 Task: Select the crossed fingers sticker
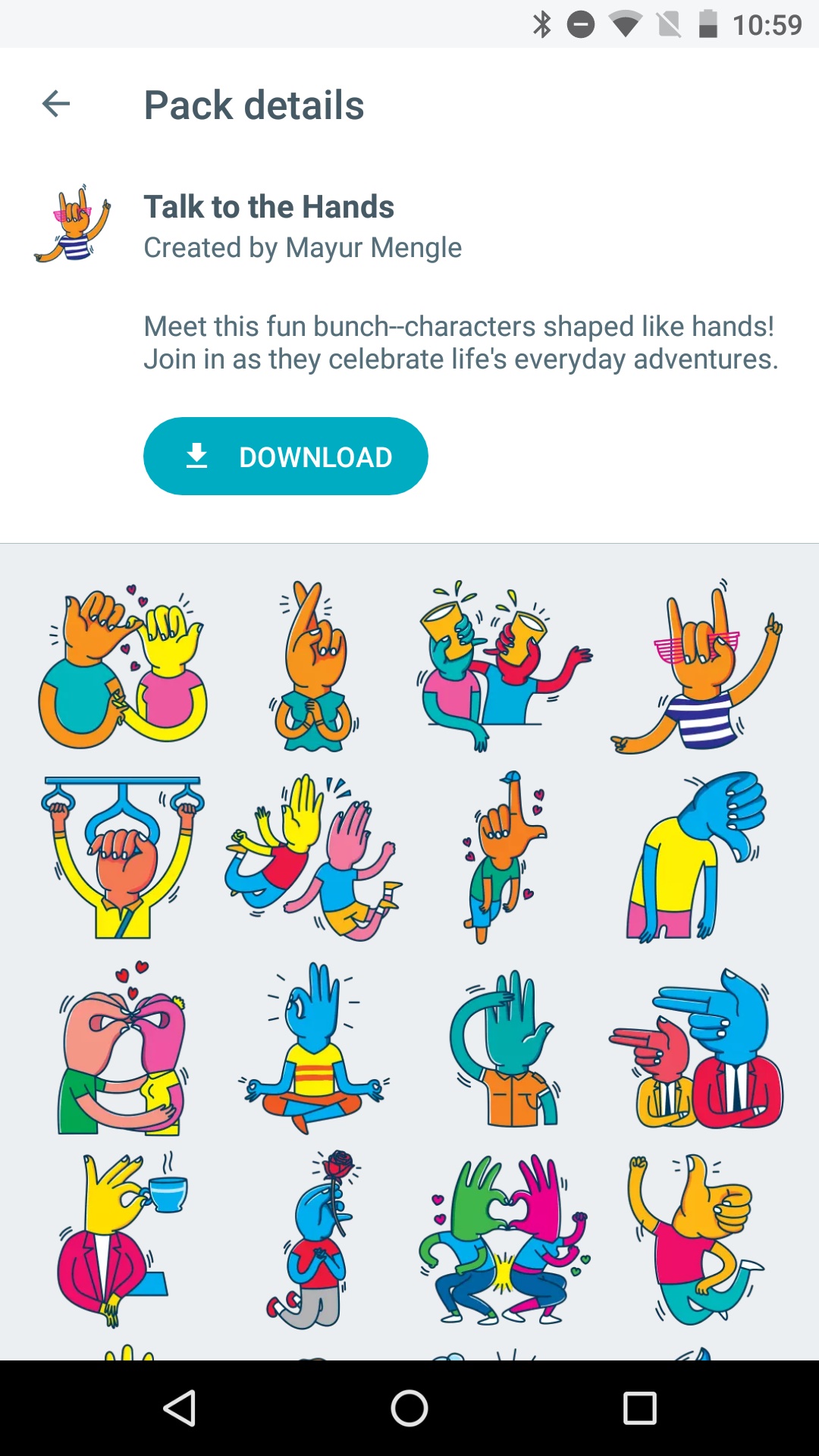tap(314, 667)
